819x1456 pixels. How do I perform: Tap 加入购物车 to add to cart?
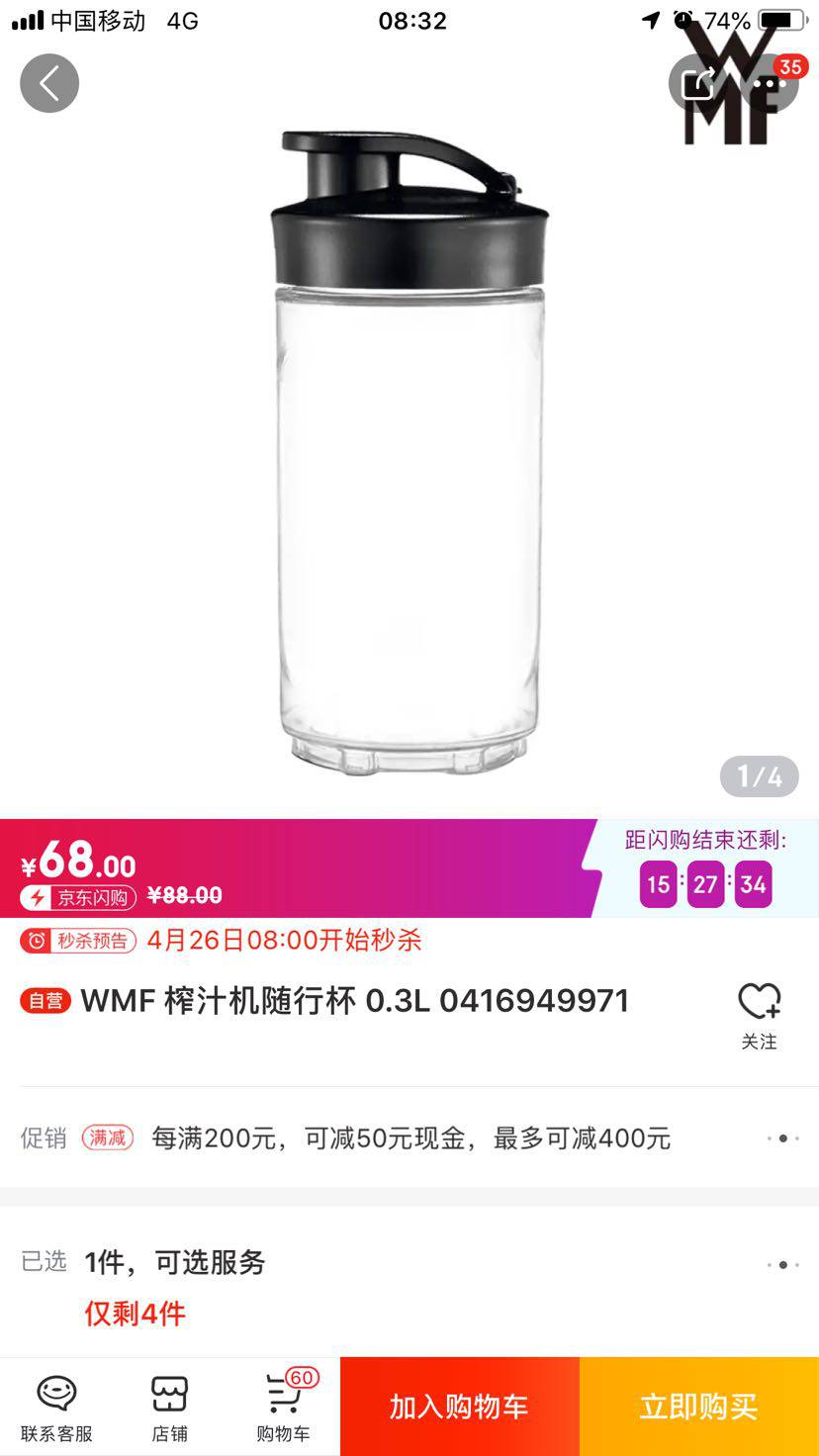pos(459,1407)
